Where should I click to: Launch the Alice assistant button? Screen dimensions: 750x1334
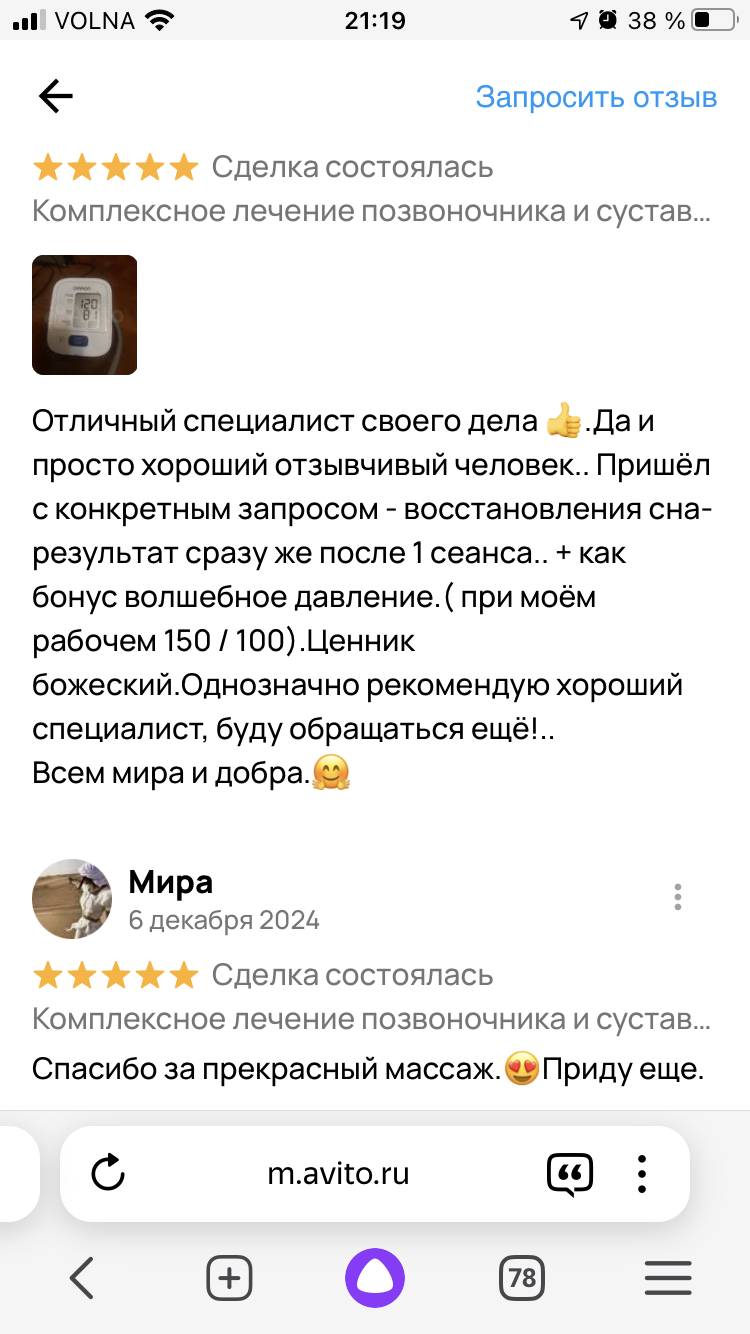tap(375, 1278)
